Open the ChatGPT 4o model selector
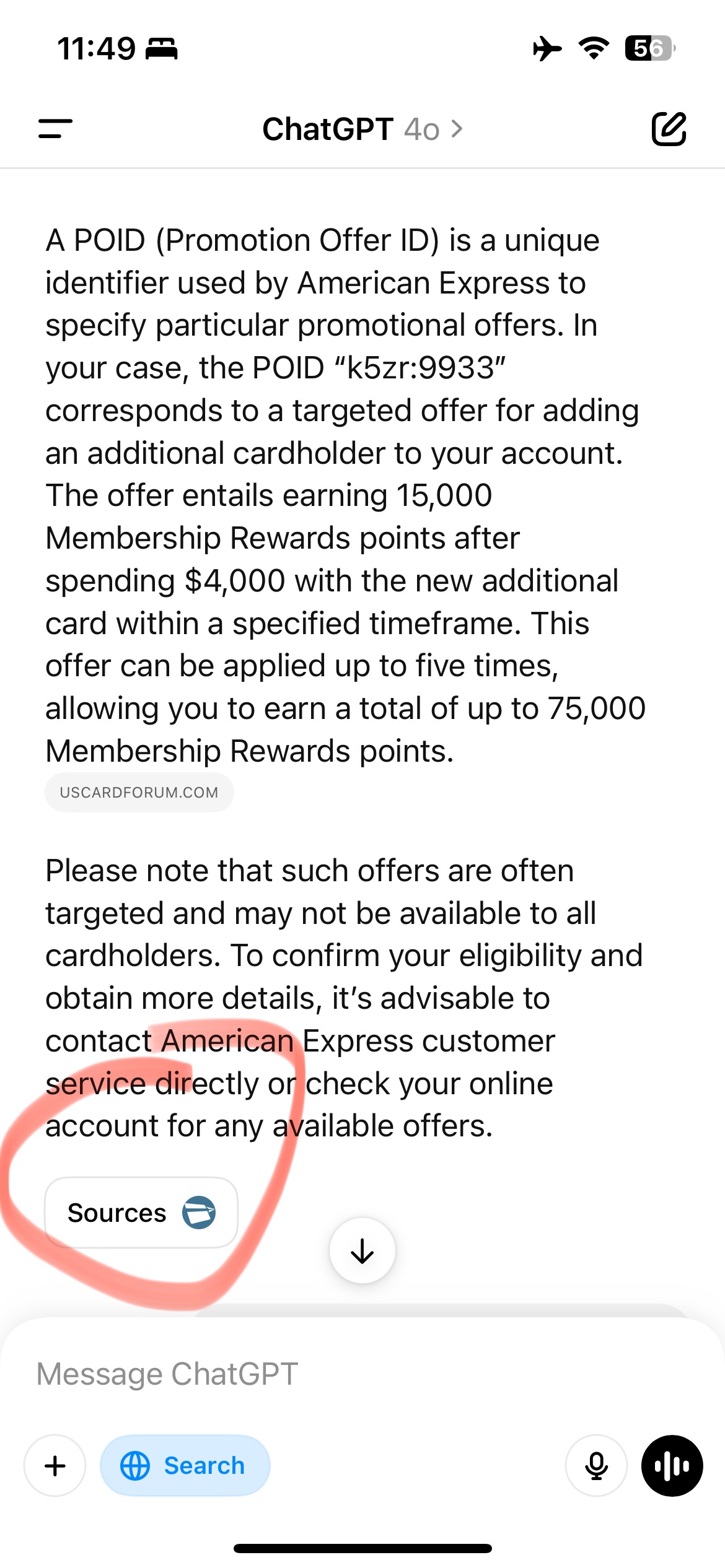Image resolution: width=725 pixels, height=1568 pixels. 362,129
